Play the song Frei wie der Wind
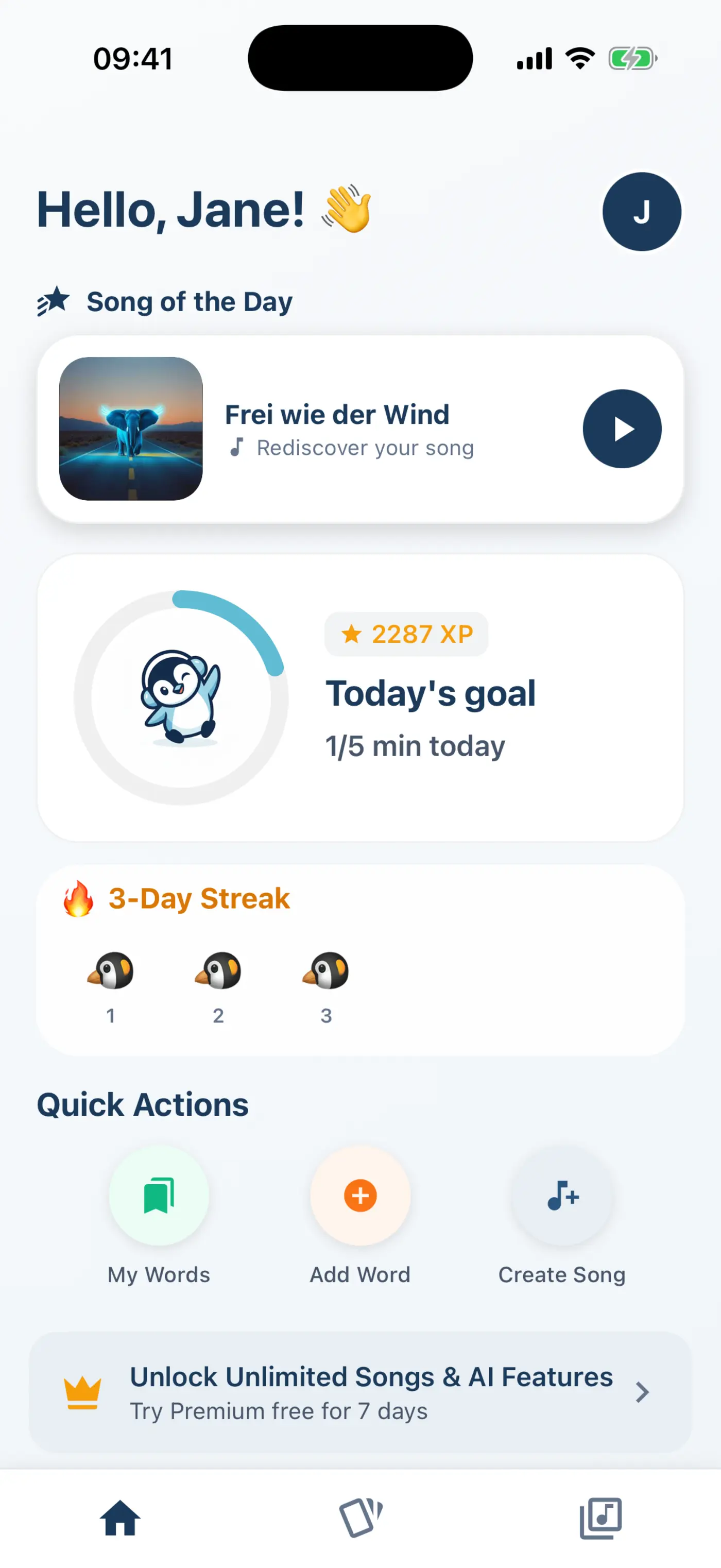 [x=622, y=429]
